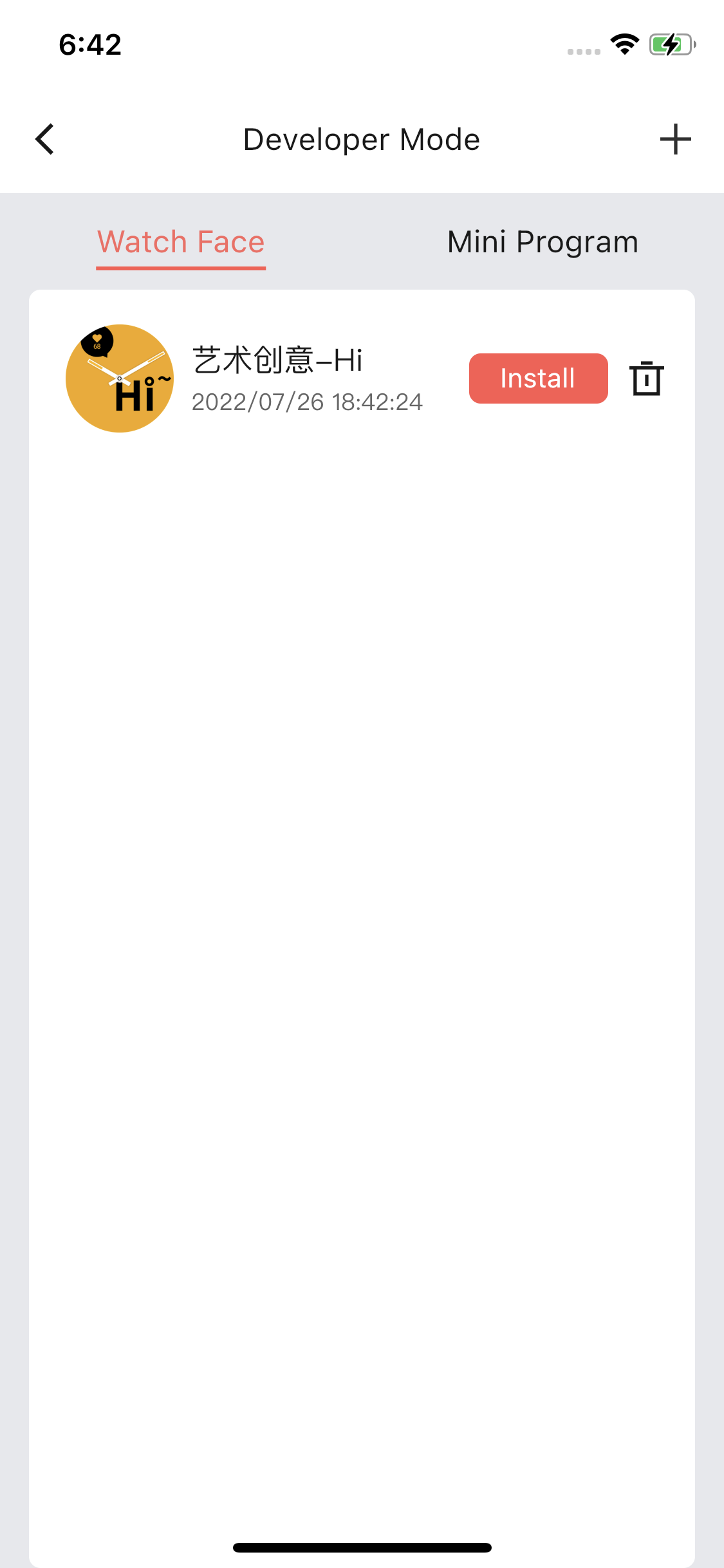
Task: Switch to the Mini Program tab
Action: click(x=543, y=243)
